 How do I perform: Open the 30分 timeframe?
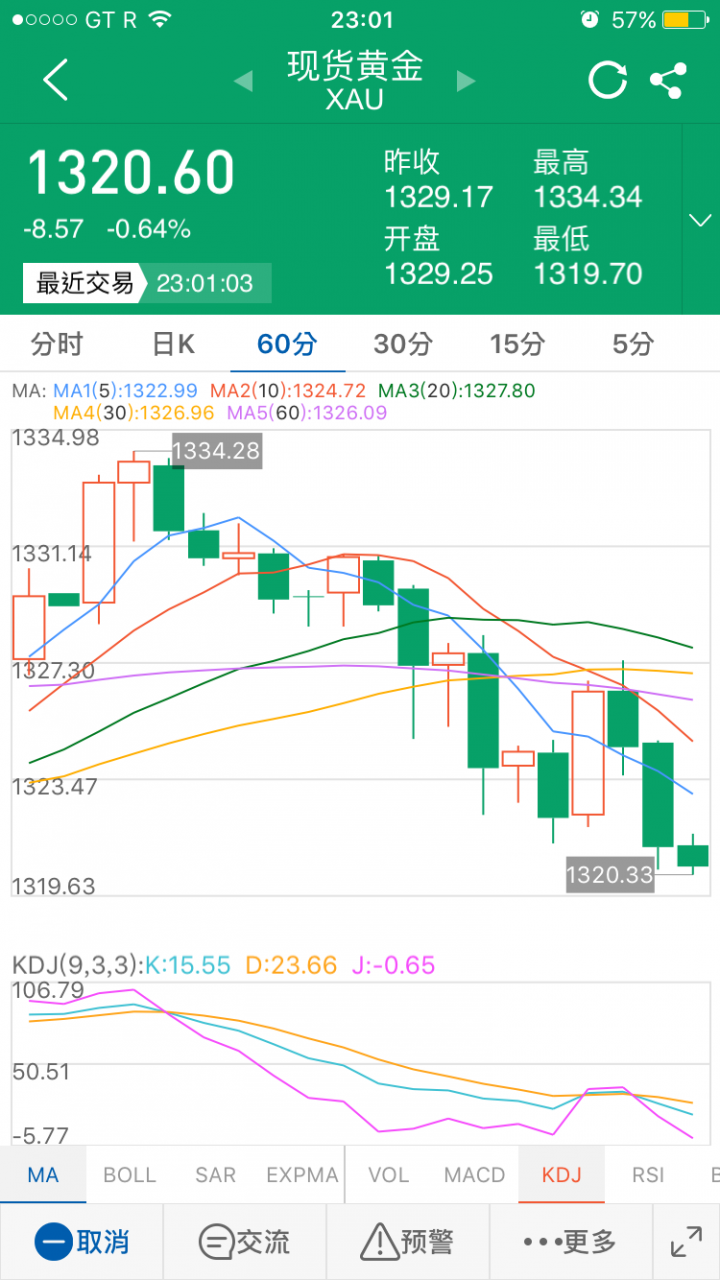pyautogui.click(x=403, y=345)
